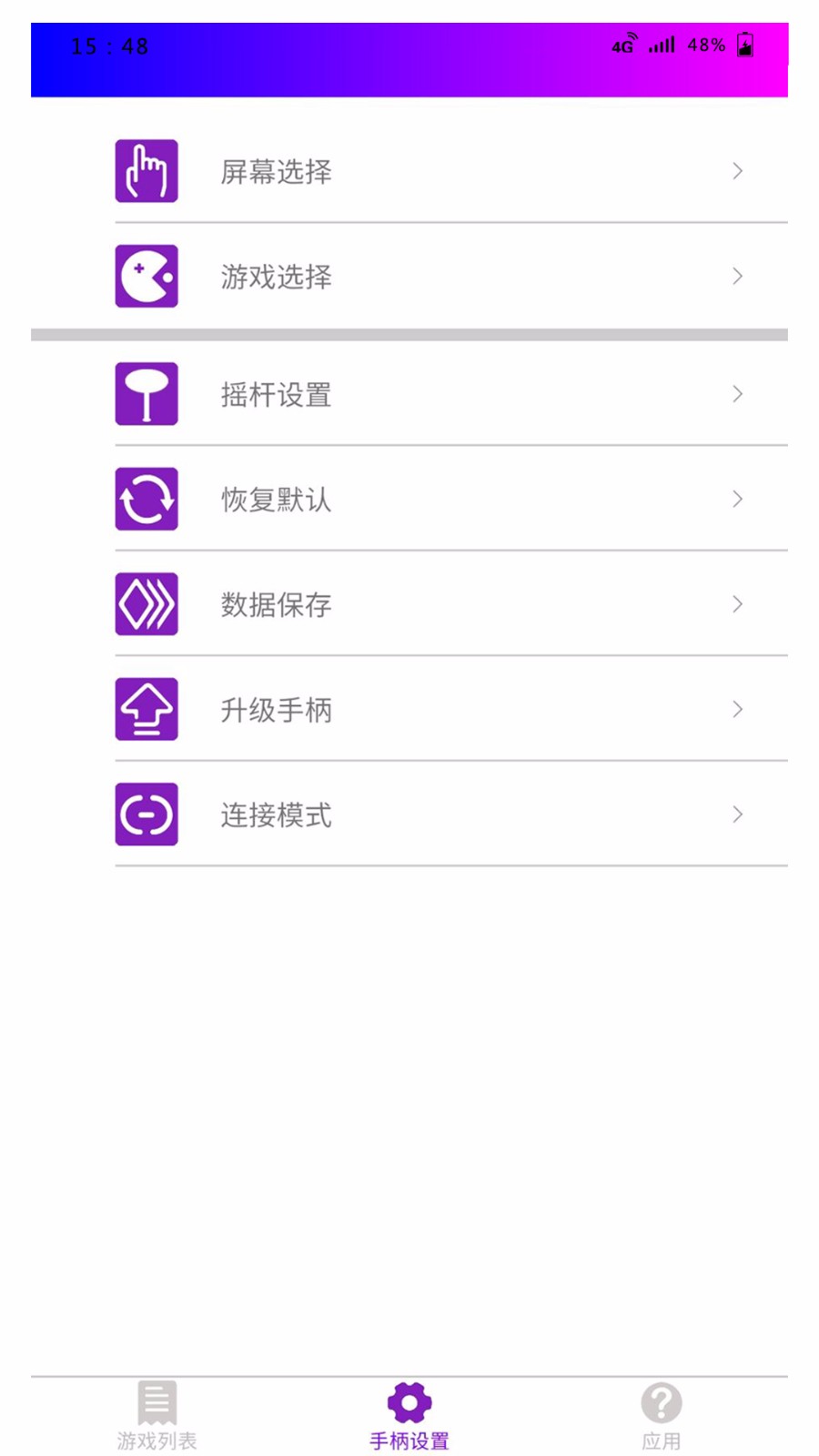This screenshot has width=819, height=1456.
Task: Select the double-arrow data save icon
Action: 146,604
